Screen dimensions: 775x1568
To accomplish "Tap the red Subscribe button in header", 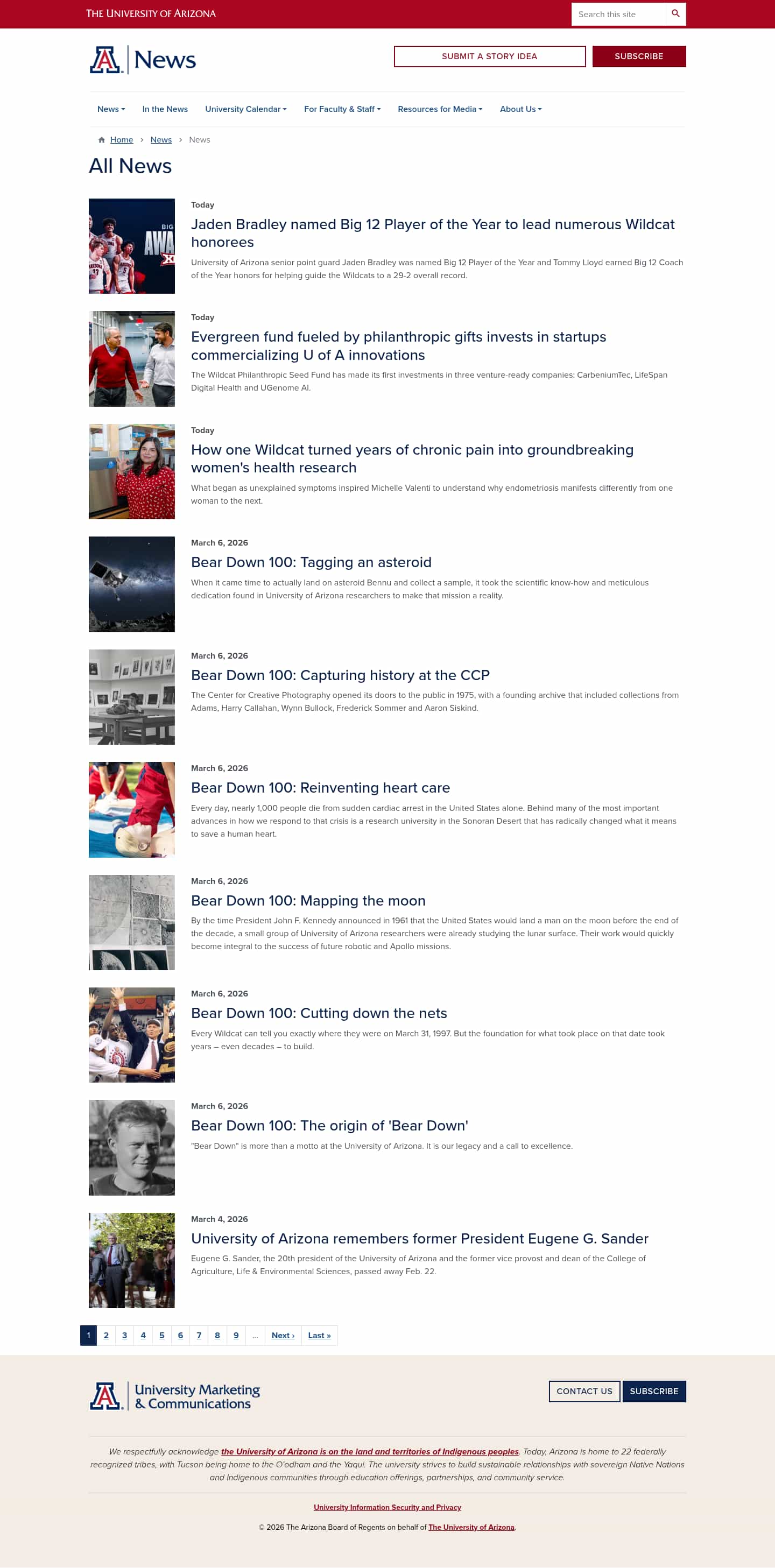I will [638, 56].
